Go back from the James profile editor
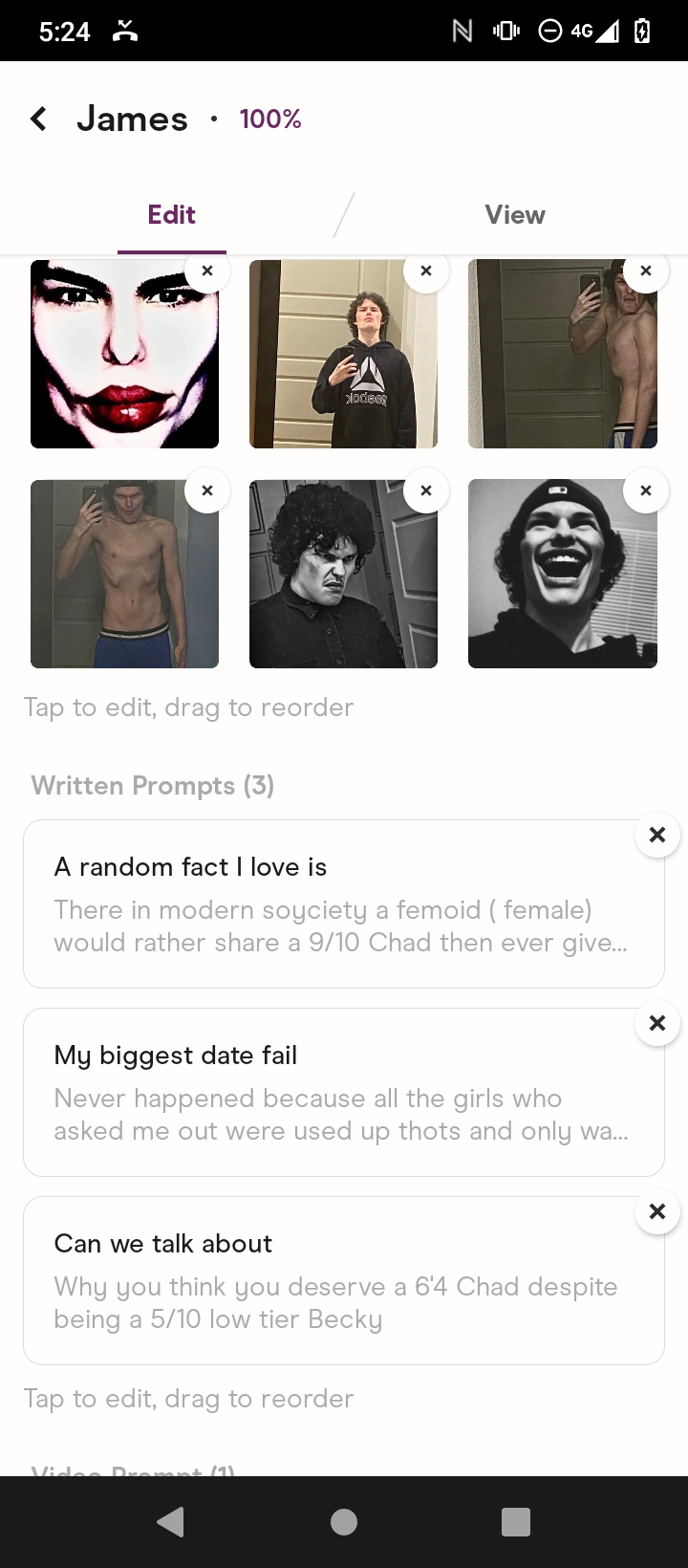Screen dimensions: 688x1568 (38, 119)
